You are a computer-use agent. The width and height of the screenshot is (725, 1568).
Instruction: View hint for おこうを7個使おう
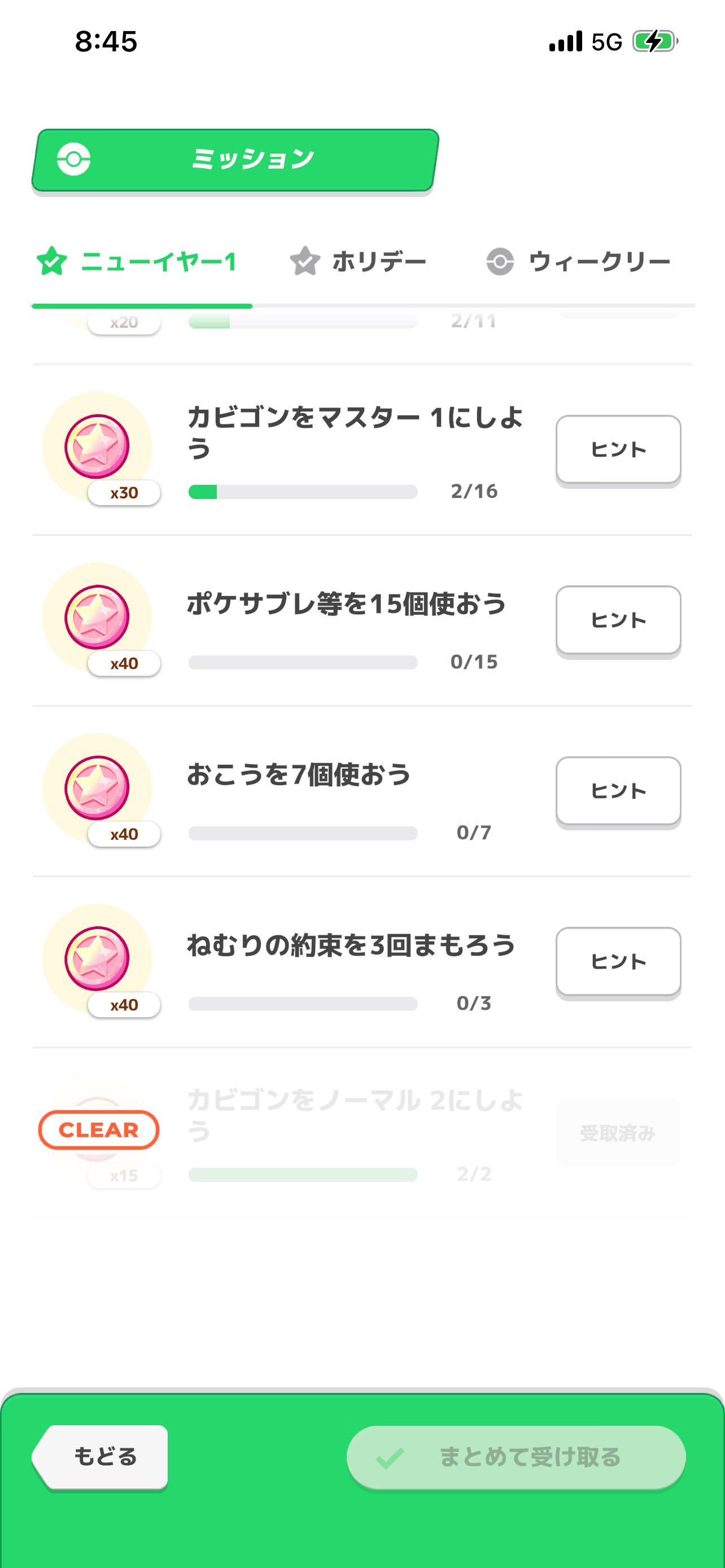click(618, 791)
